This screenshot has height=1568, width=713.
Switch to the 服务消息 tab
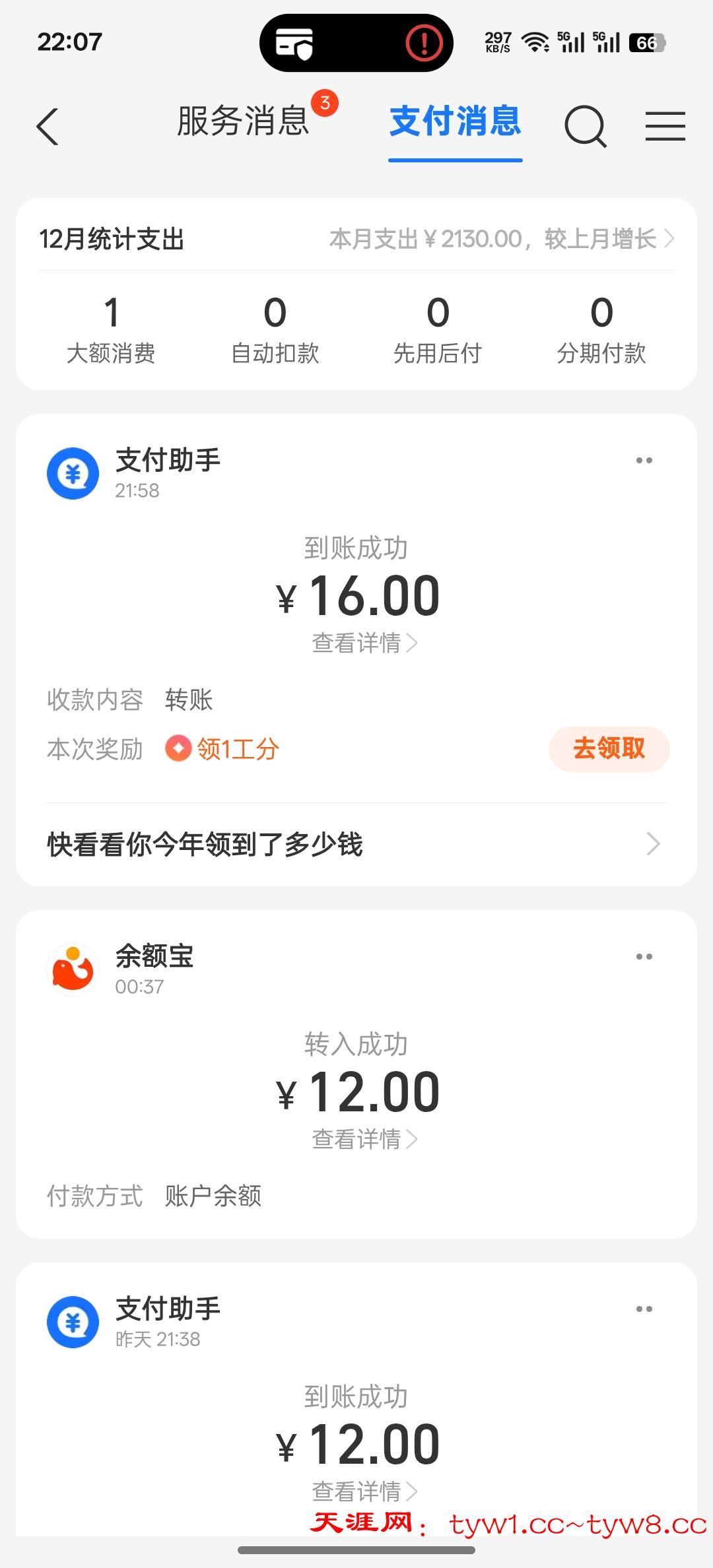click(x=244, y=122)
